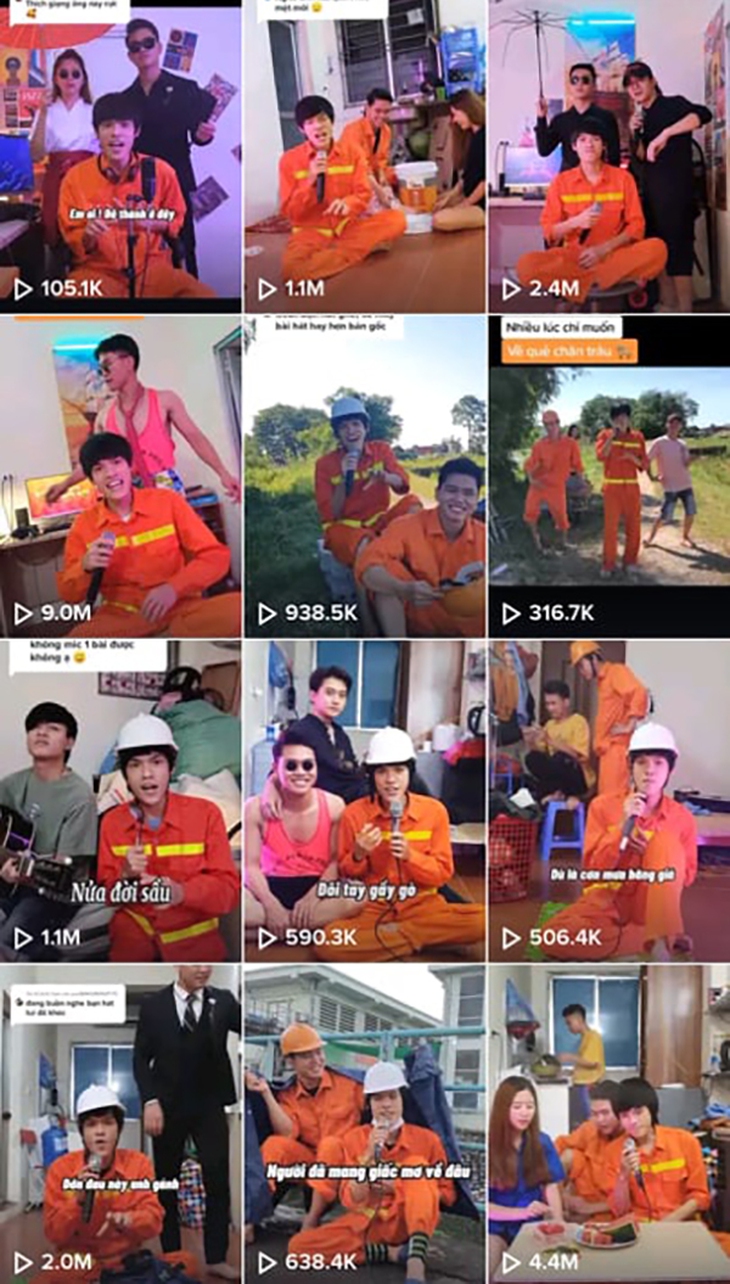730x1284 pixels.
Task: View the video with 506.4K views
Action: click(608, 800)
